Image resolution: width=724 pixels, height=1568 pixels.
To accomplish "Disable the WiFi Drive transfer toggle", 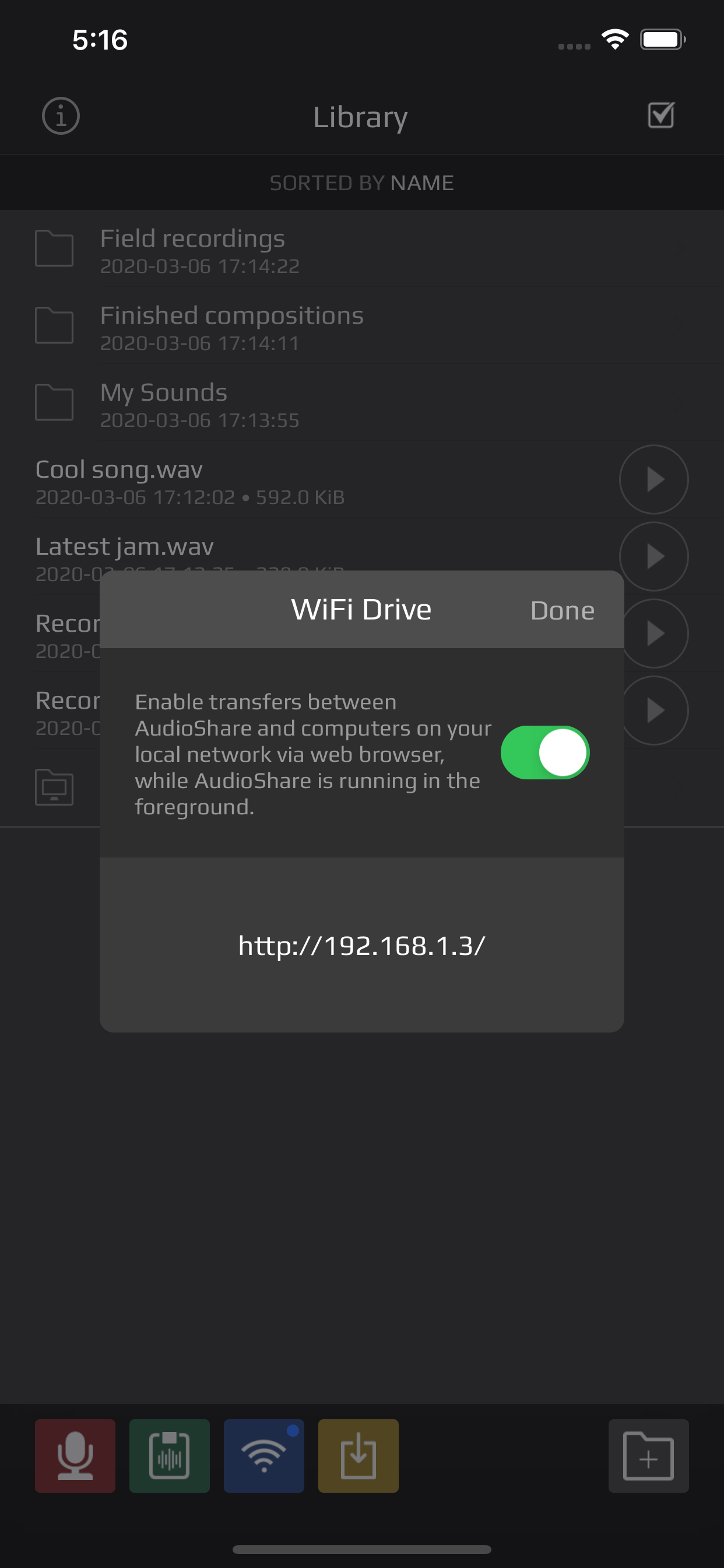I will [x=544, y=752].
